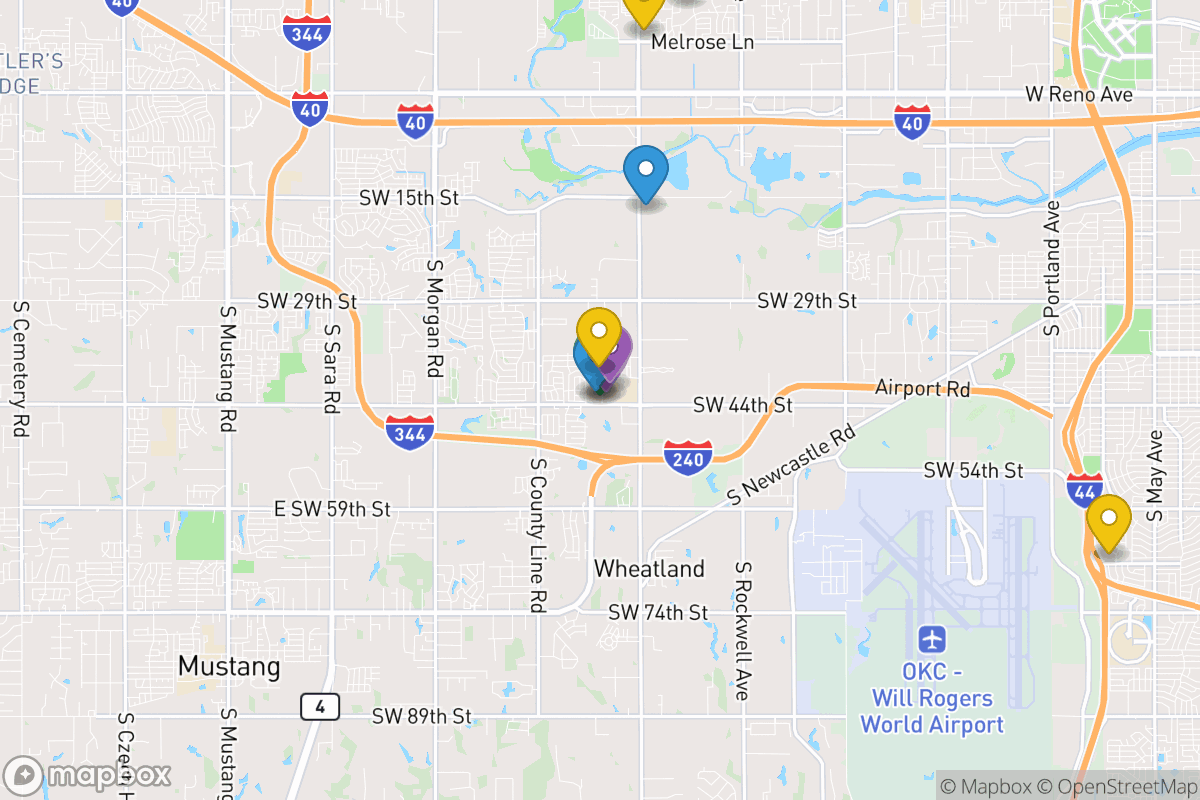The width and height of the screenshot is (1200, 800).
Task: Open the yellow pin beside S May Ave
Action: [x=1108, y=520]
